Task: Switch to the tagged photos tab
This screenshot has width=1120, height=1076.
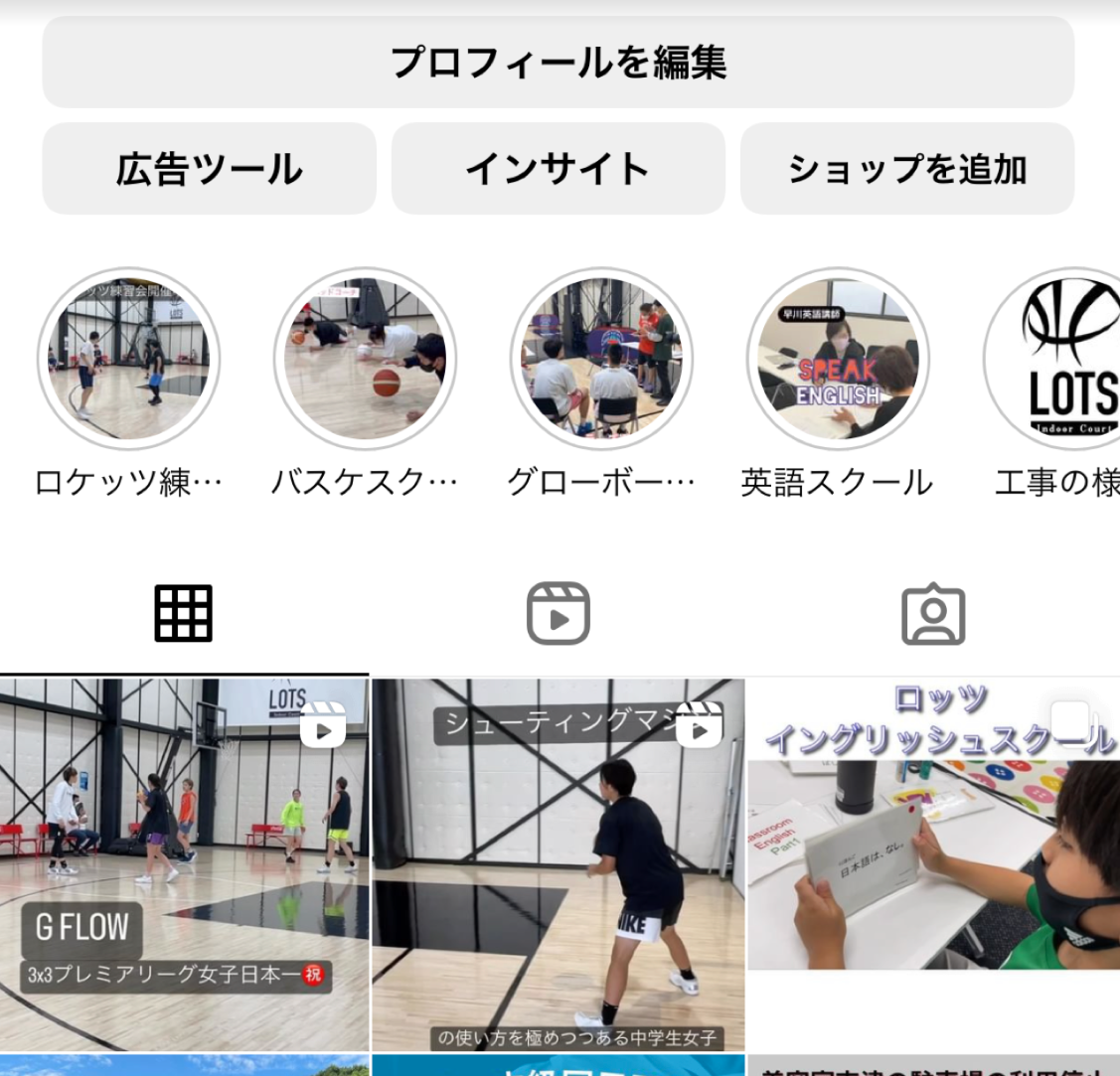Action: (933, 614)
